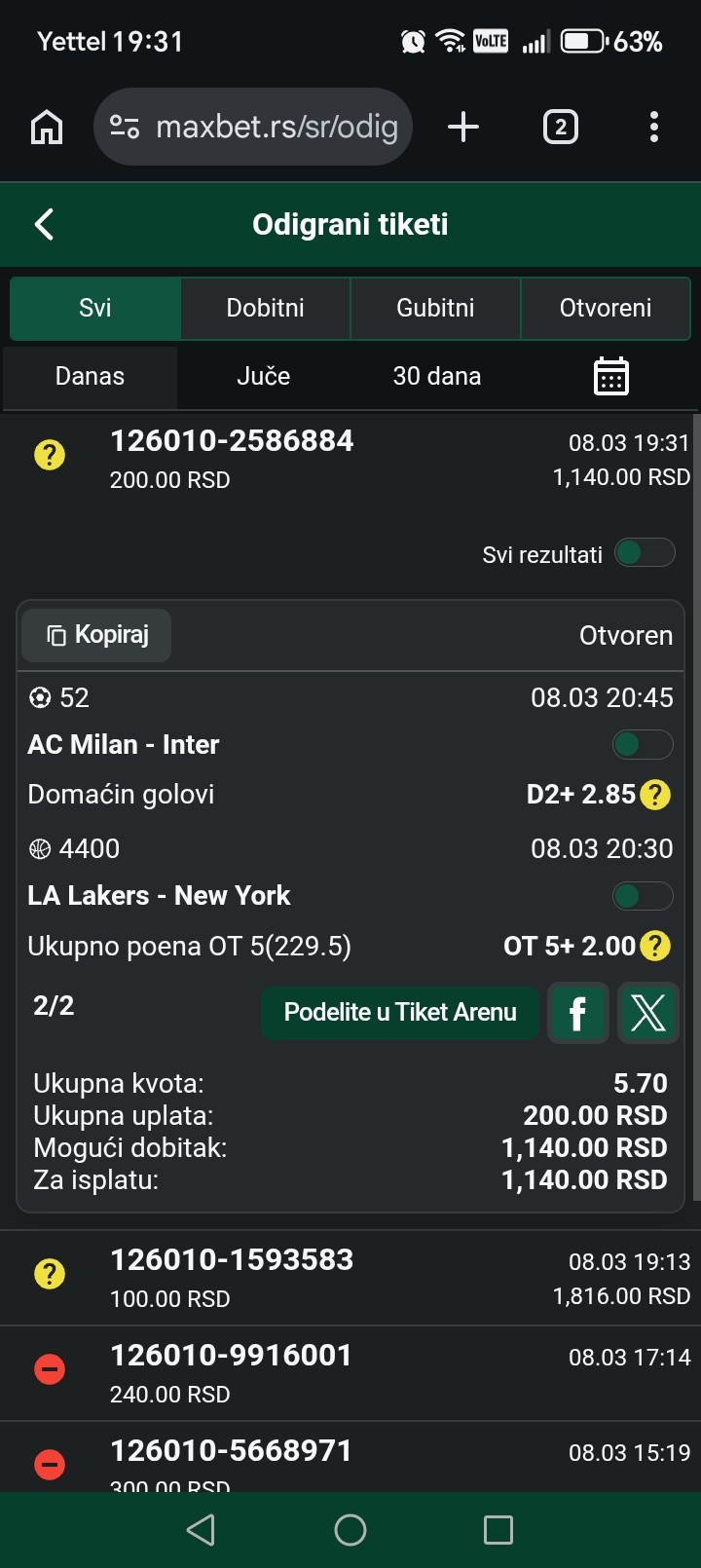The height and width of the screenshot is (1568, 701).
Task: Open the calendar date picker
Action: pyautogui.click(x=611, y=376)
